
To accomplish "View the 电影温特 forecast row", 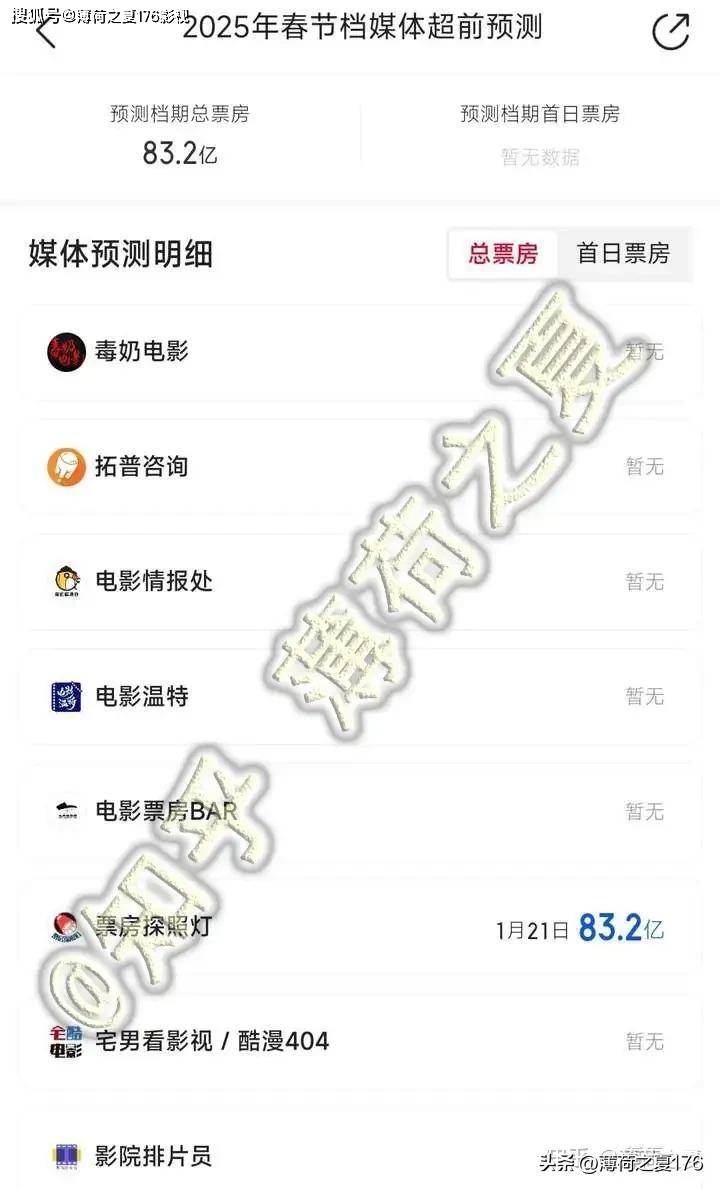I will [x=360, y=697].
